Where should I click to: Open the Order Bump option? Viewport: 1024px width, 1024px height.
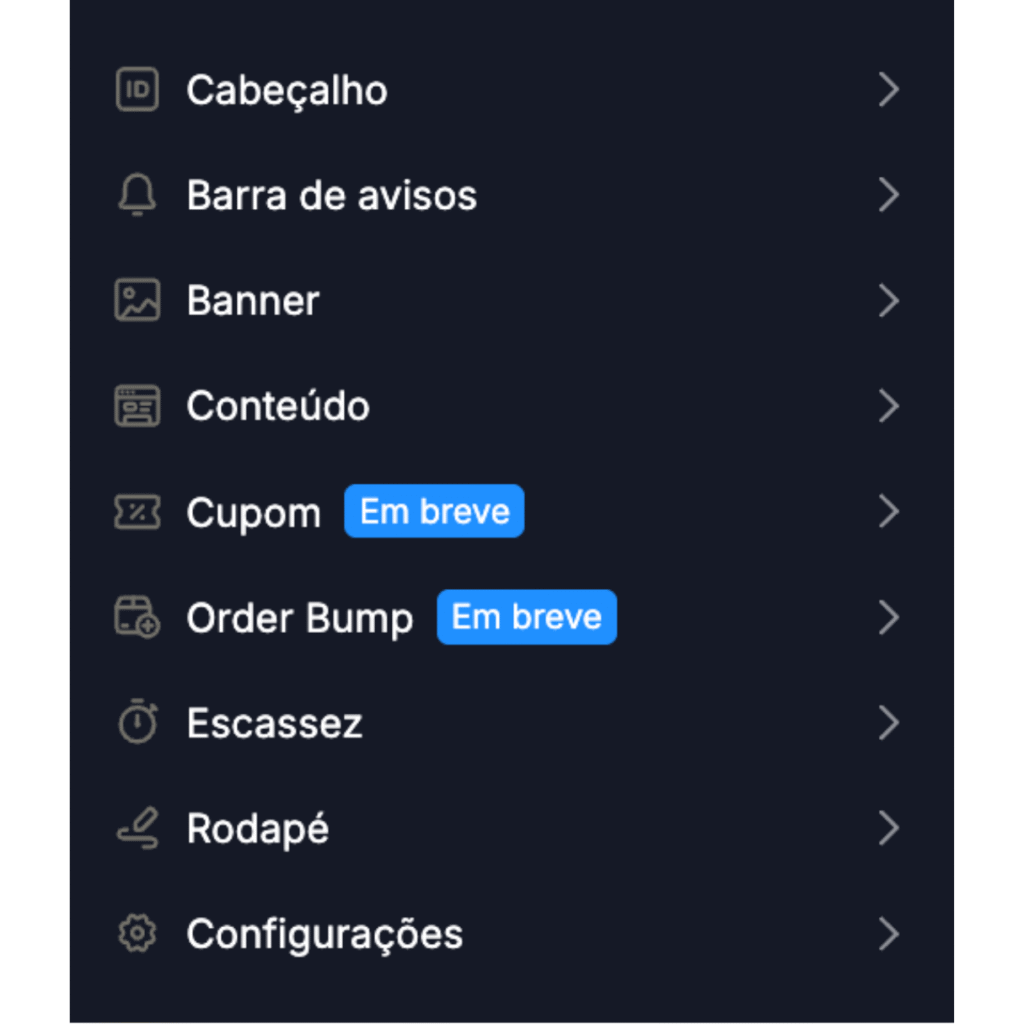pyautogui.click(x=299, y=618)
